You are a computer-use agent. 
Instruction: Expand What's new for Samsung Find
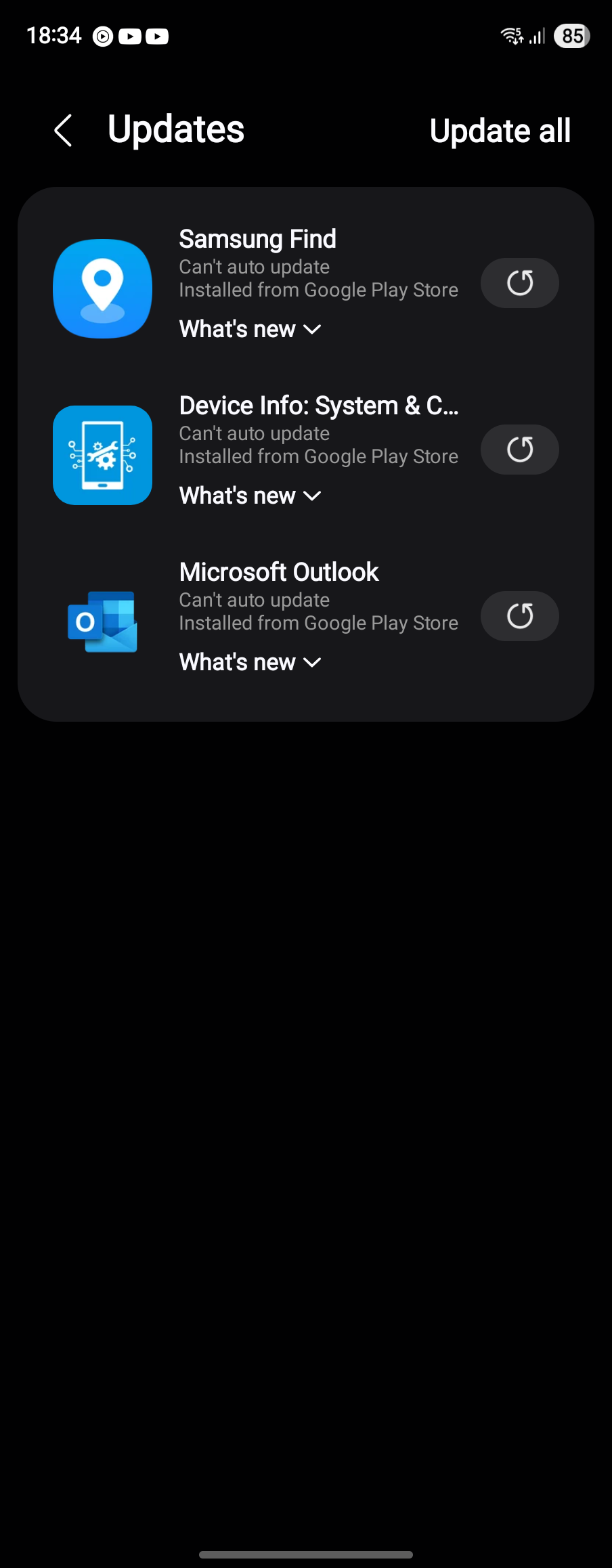(x=250, y=330)
